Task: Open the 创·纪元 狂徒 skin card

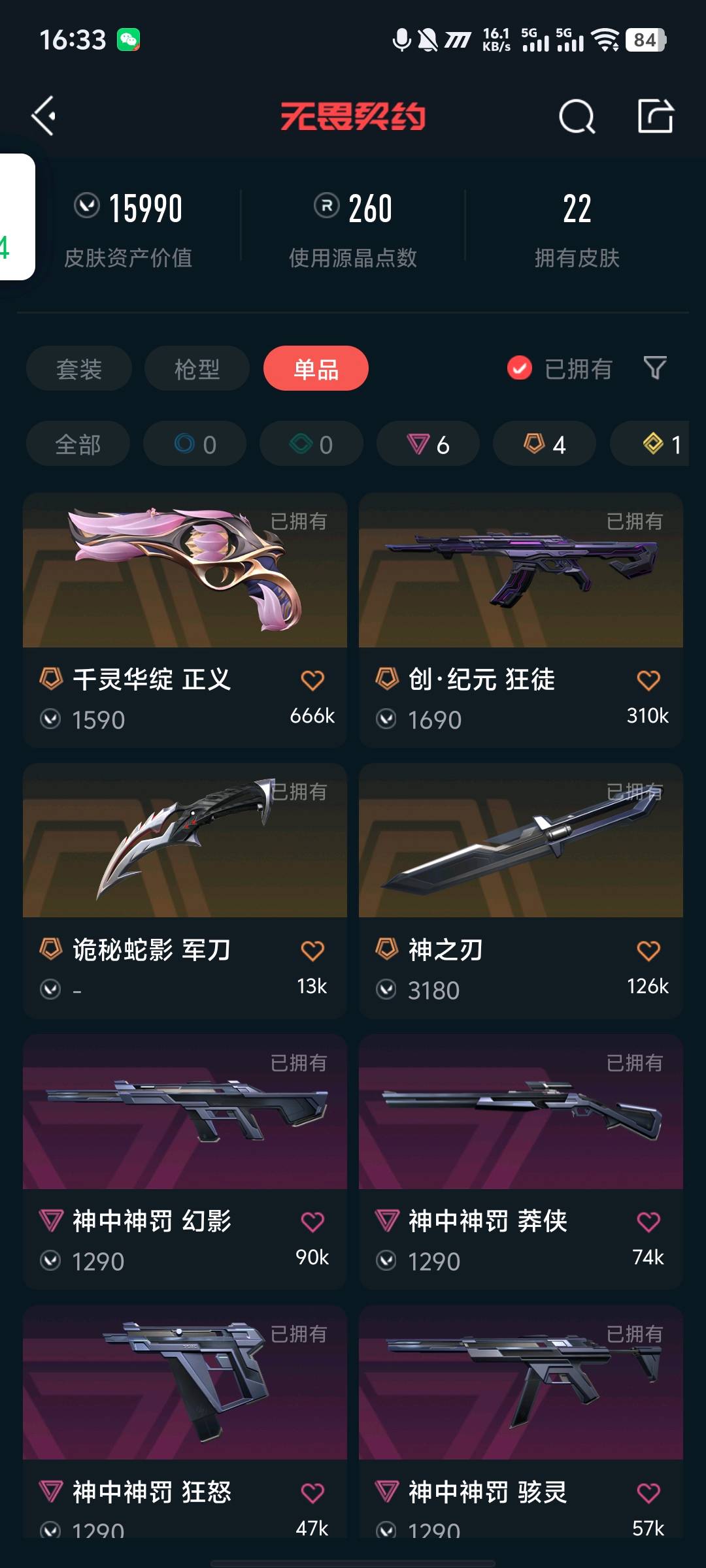Action: click(521, 588)
